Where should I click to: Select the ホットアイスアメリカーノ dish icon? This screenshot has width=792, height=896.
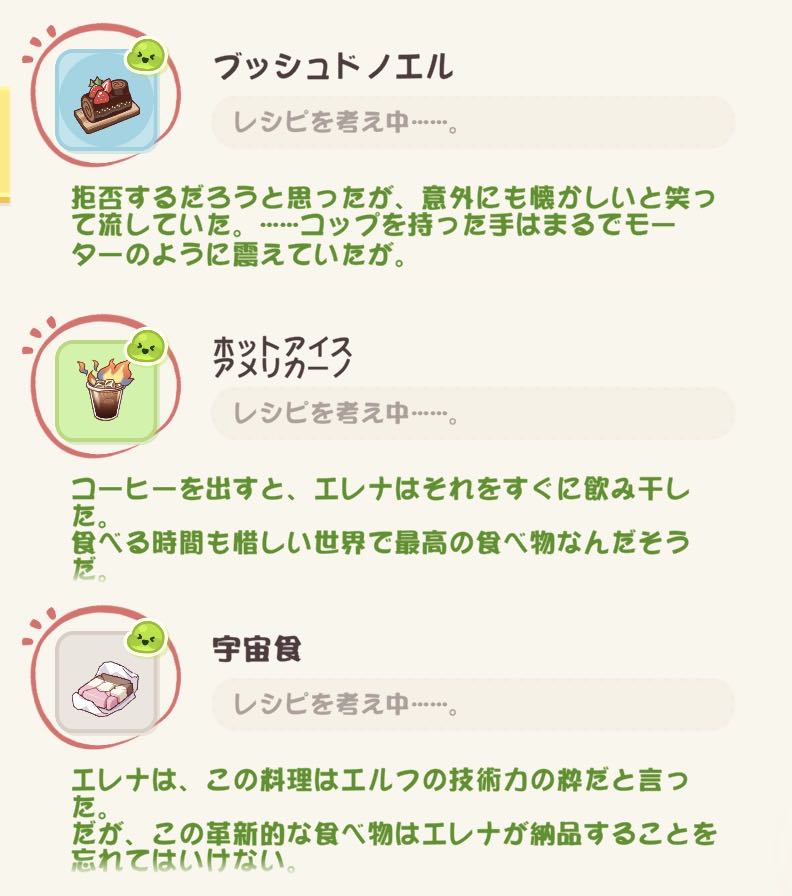point(106,391)
